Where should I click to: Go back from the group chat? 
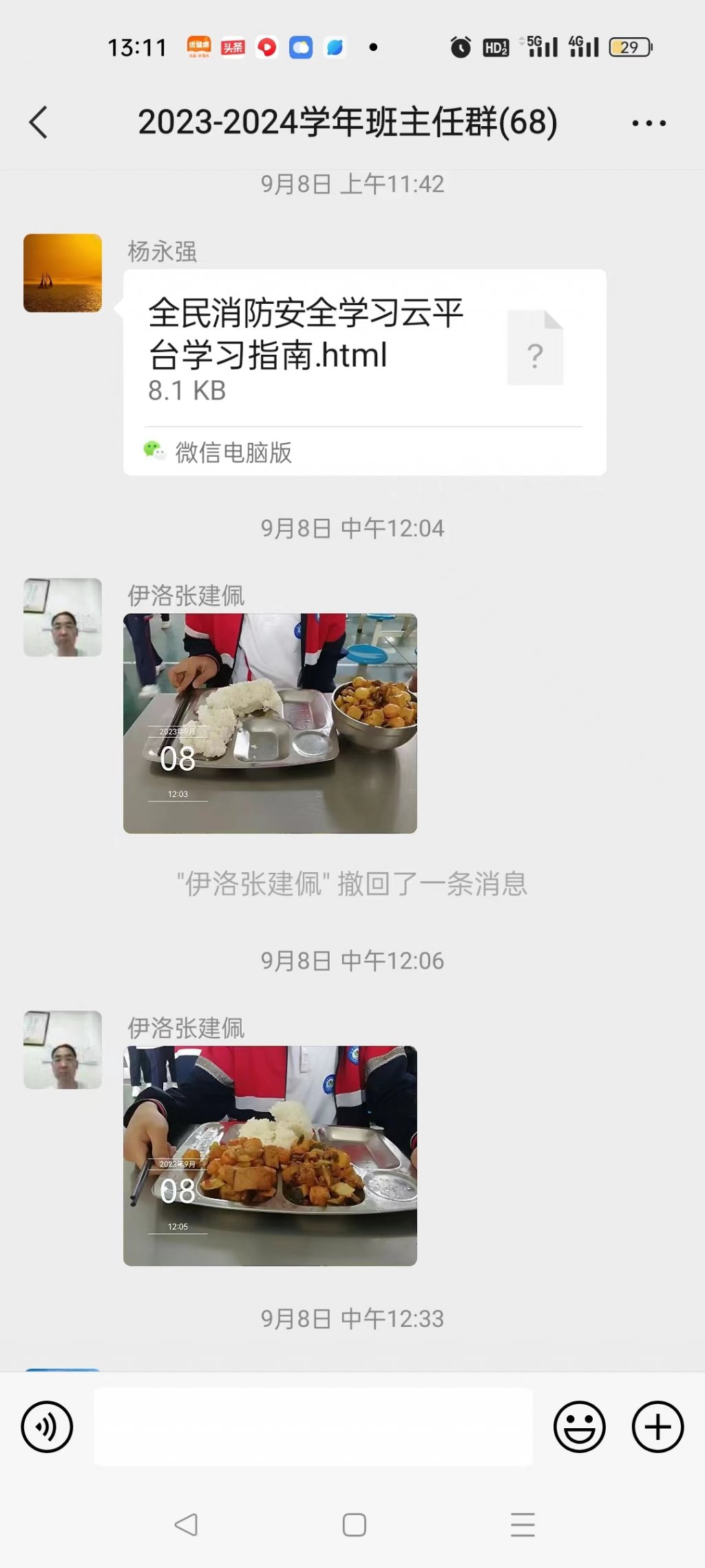tap(39, 123)
